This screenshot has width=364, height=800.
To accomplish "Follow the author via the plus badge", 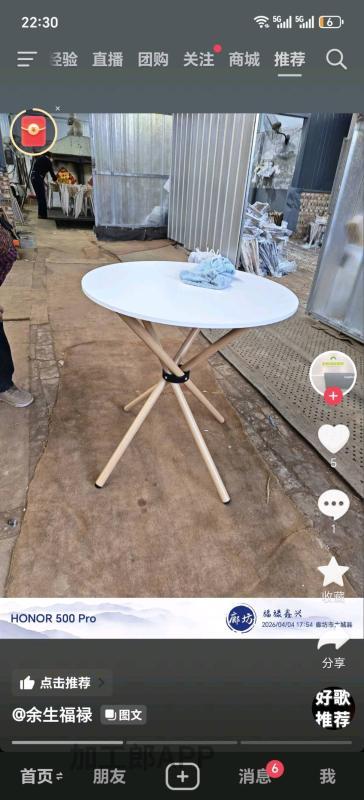I will click(333, 395).
